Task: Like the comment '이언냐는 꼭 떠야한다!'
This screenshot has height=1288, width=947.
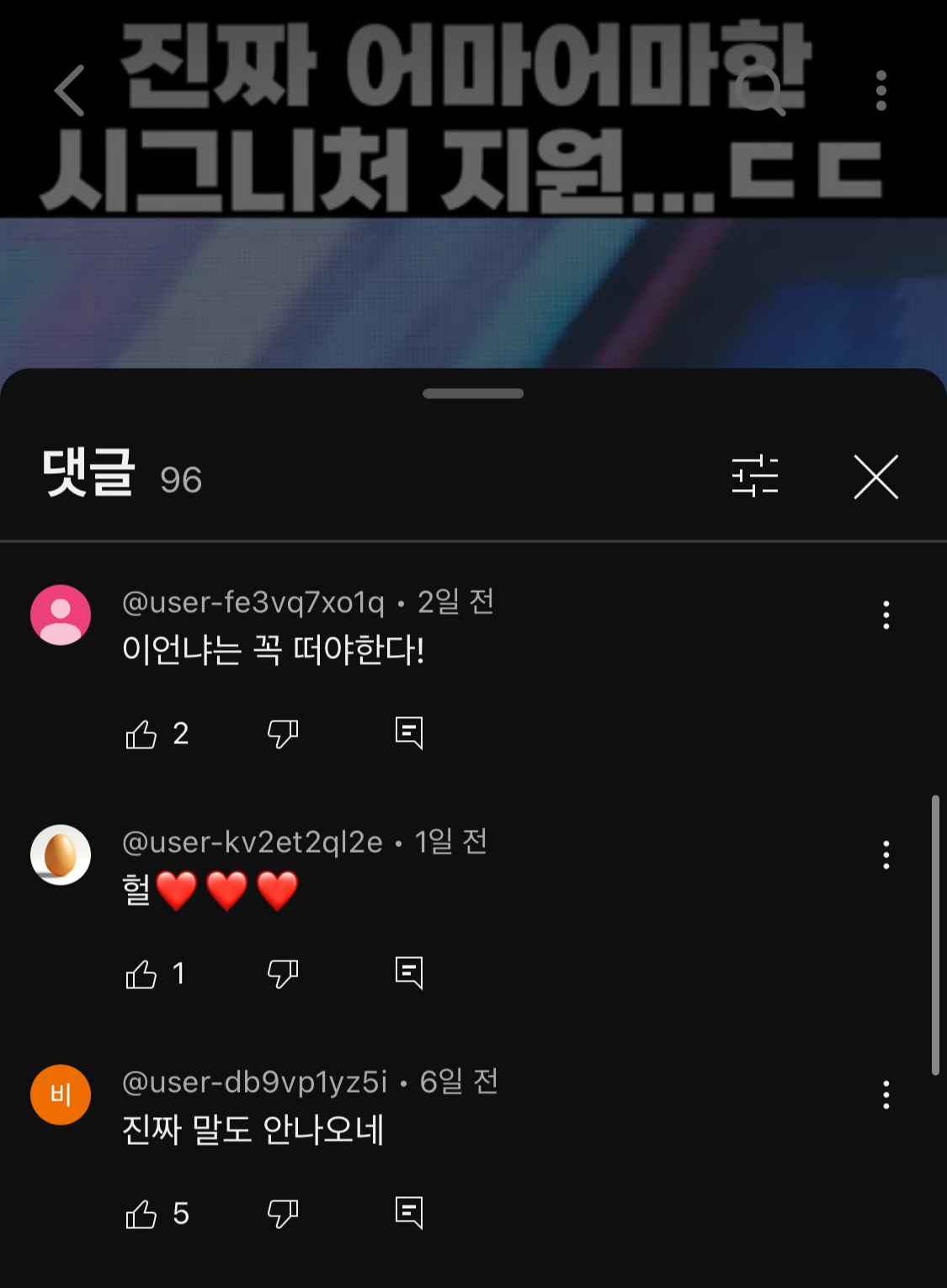Action: coord(141,734)
